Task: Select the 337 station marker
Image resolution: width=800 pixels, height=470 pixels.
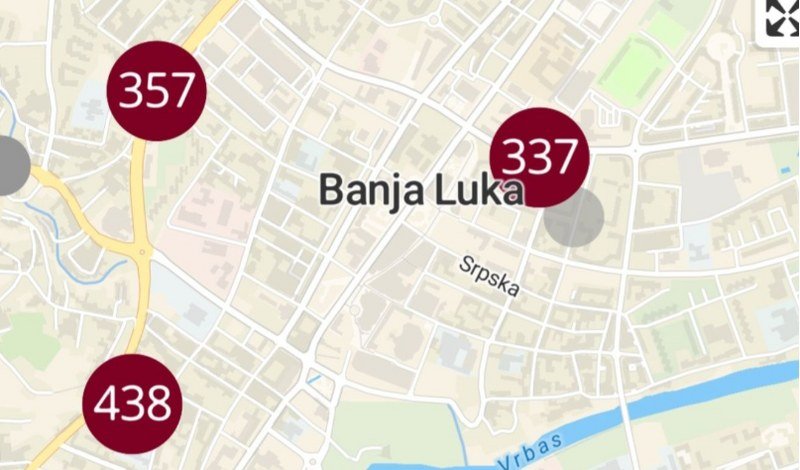Action: coord(539,157)
